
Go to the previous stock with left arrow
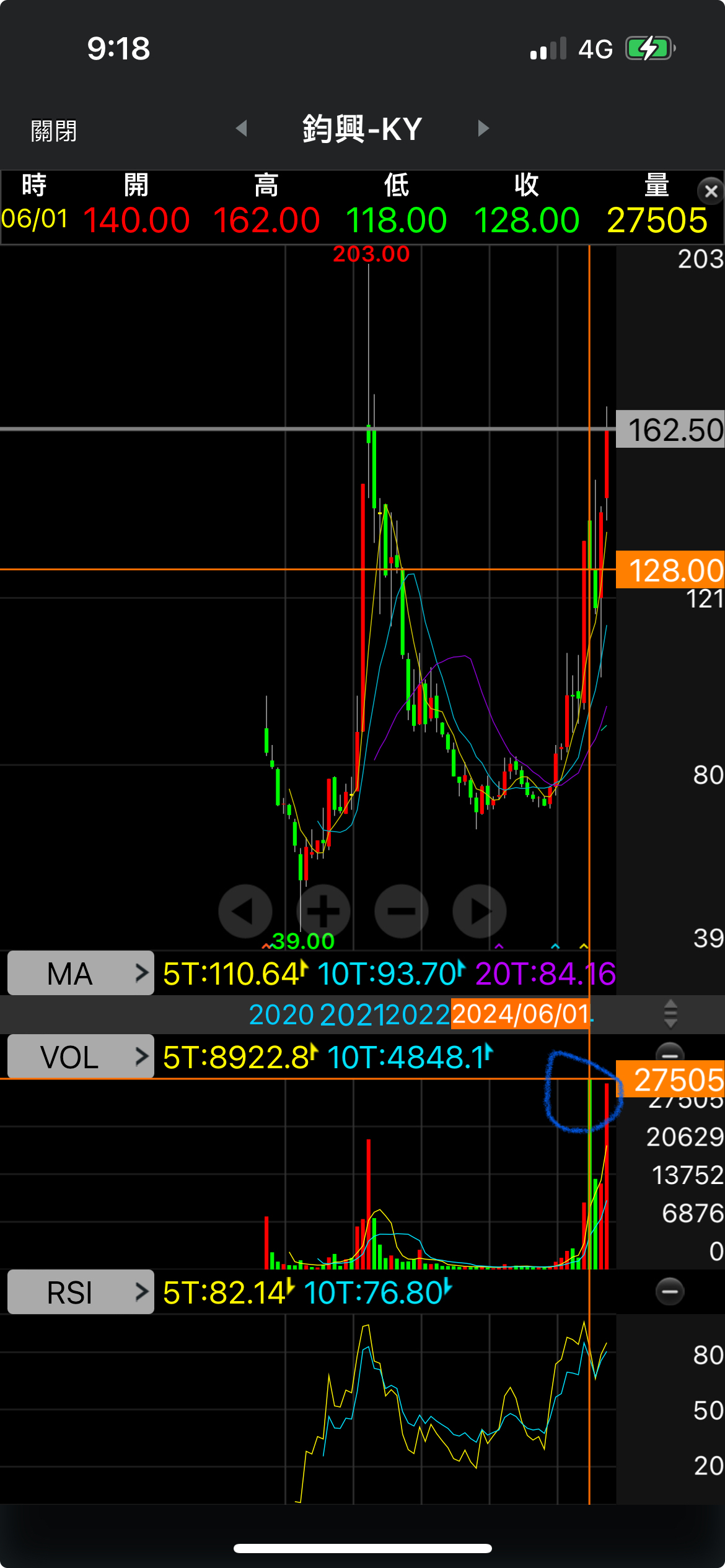pos(242,128)
